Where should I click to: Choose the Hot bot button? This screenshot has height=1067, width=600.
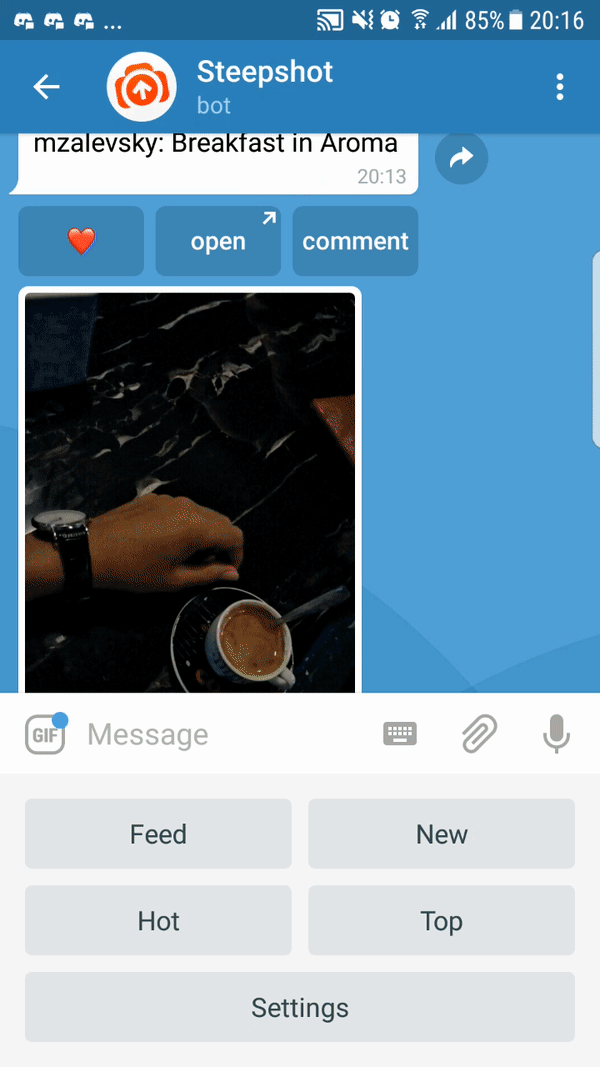click(159, 920)
